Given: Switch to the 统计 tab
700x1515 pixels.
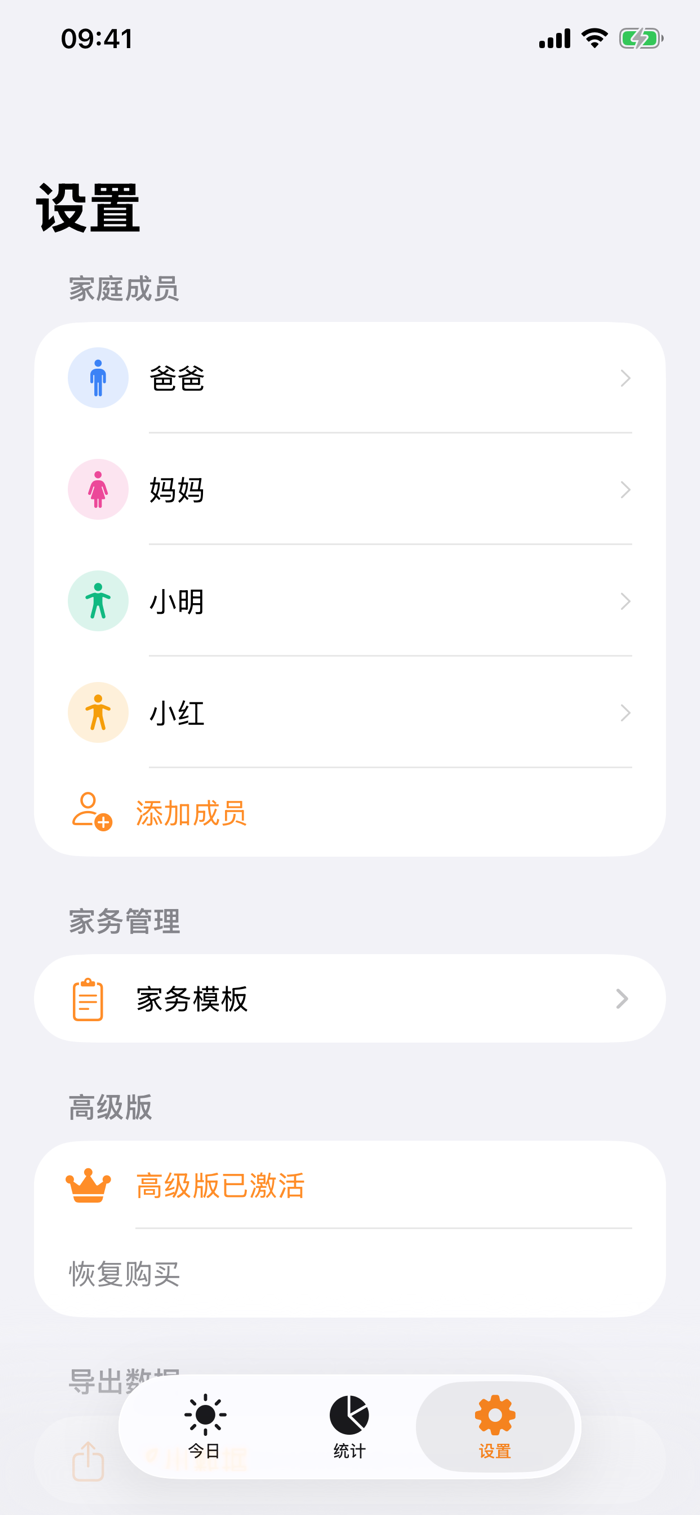Looking at the screenshot, I should click(349, 1427).
